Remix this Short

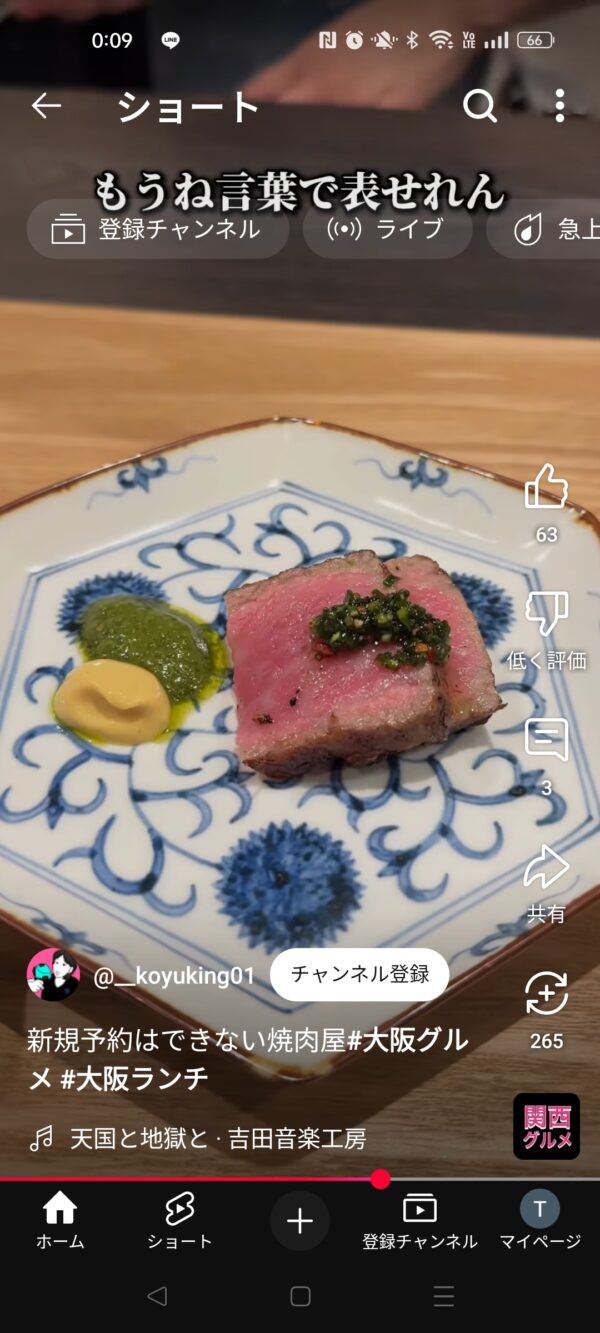click(x=546, y=1010)
